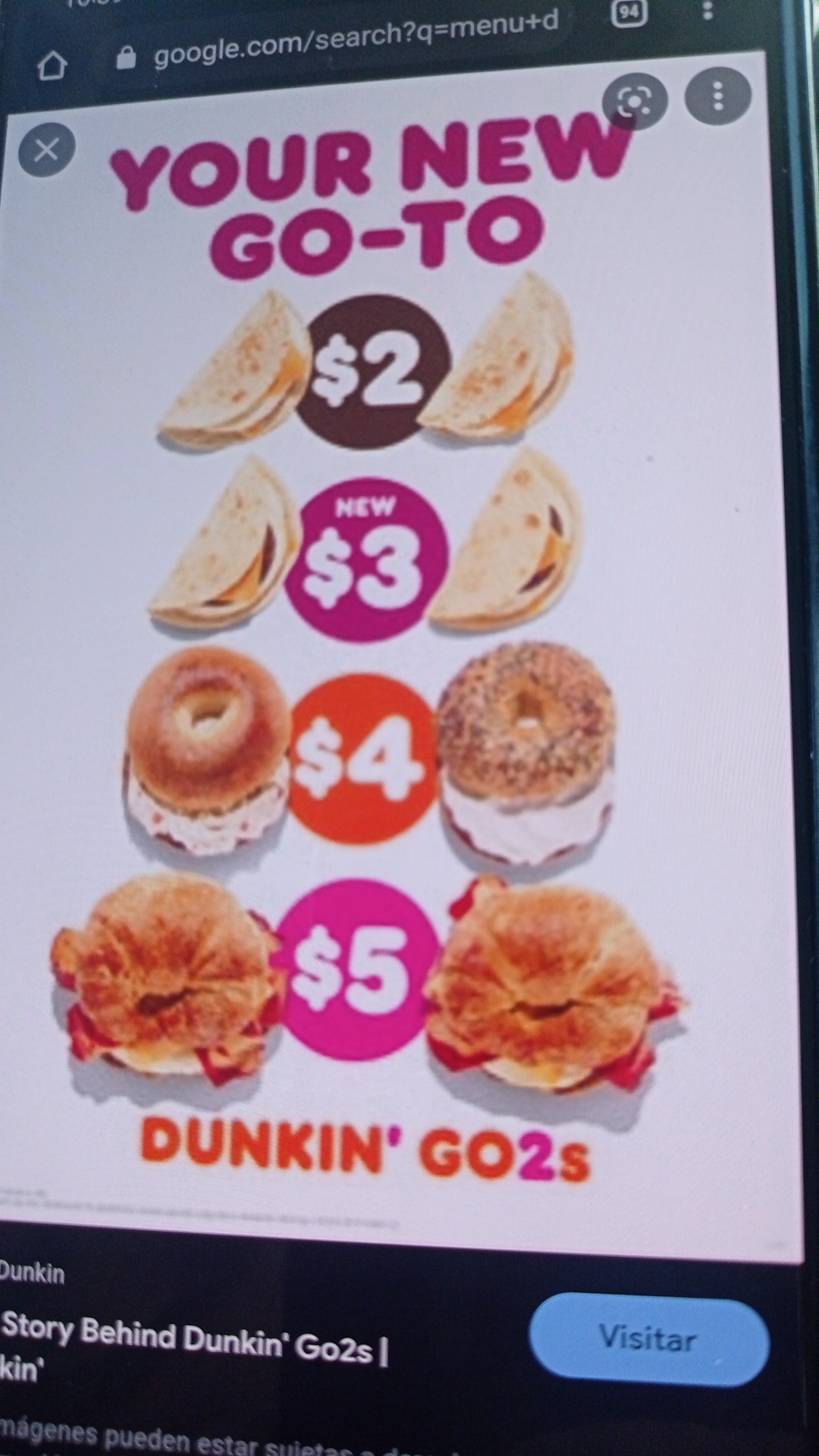Close the image preview

(x=46, y=150)
